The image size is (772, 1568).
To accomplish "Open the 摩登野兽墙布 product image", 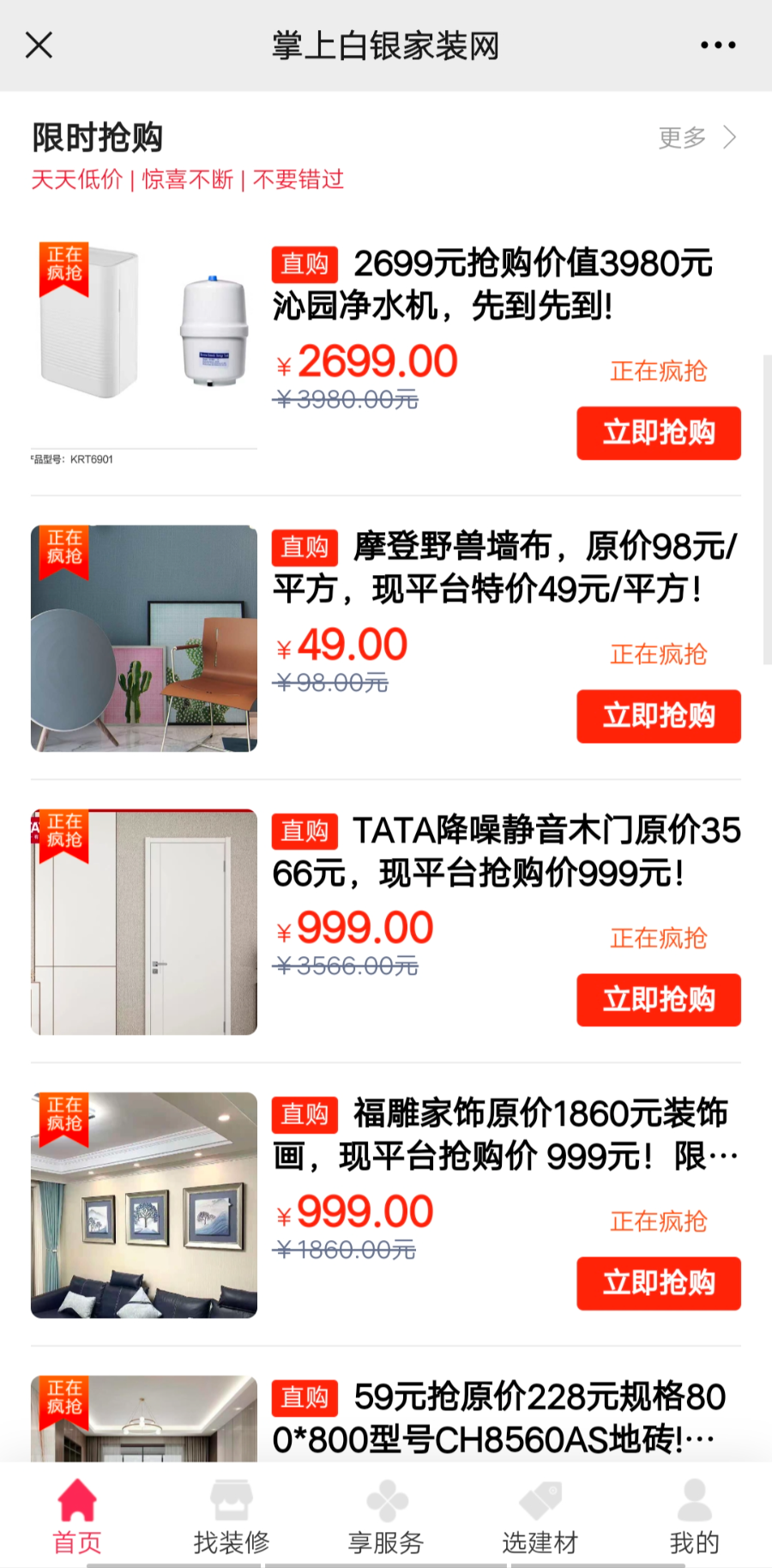I will coord(144,639).
